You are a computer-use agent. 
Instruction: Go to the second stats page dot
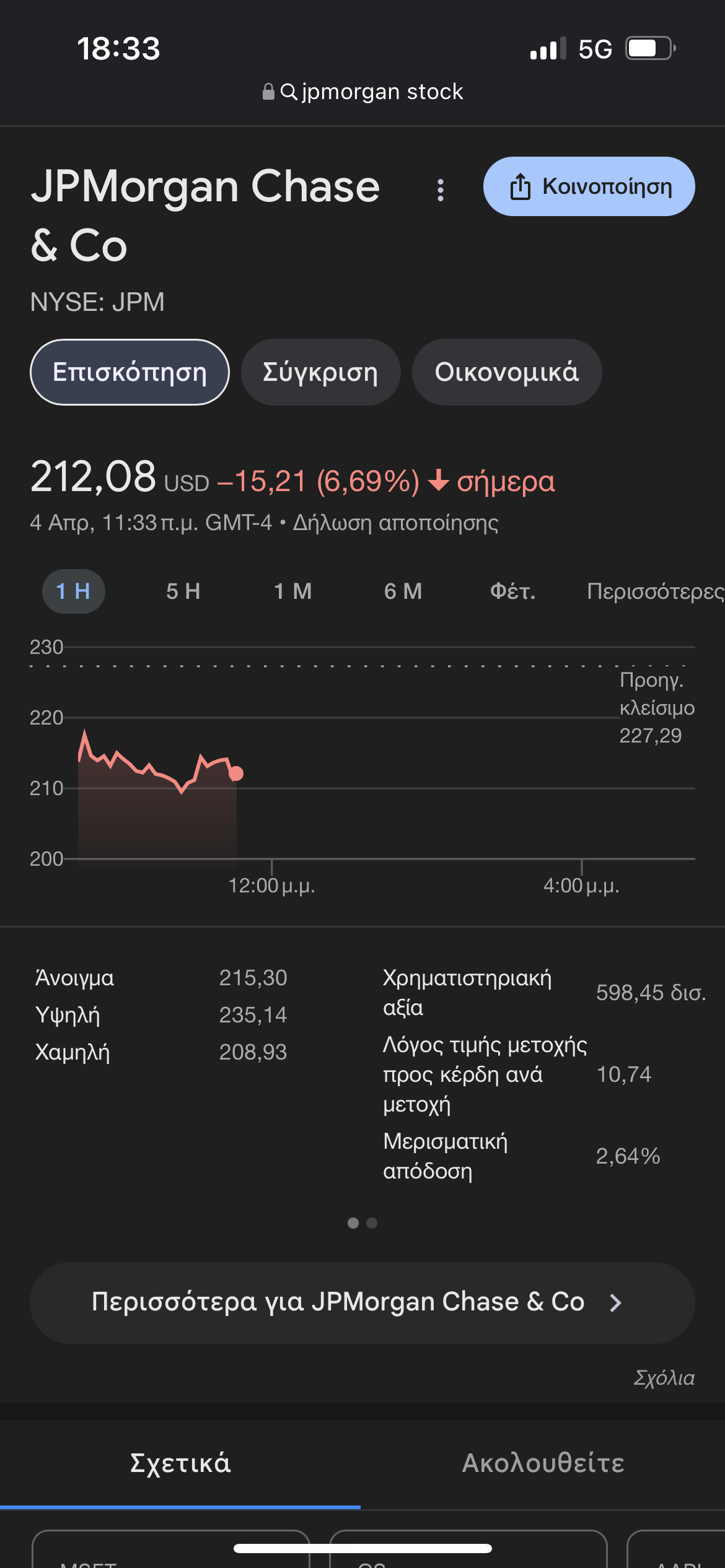pos(372,1223)
